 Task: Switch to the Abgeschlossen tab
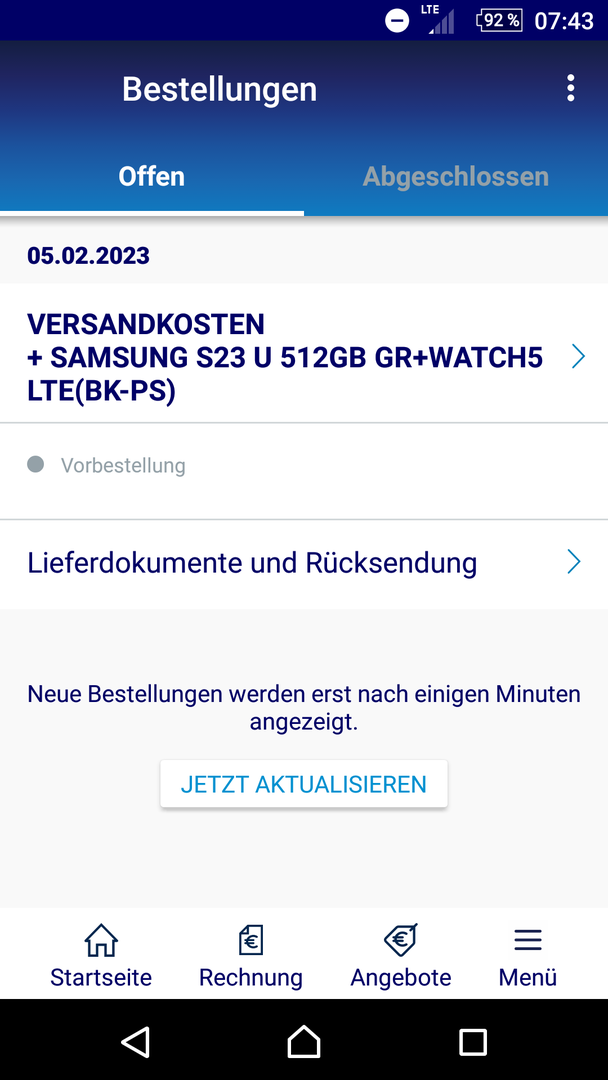tap(455, 177)
